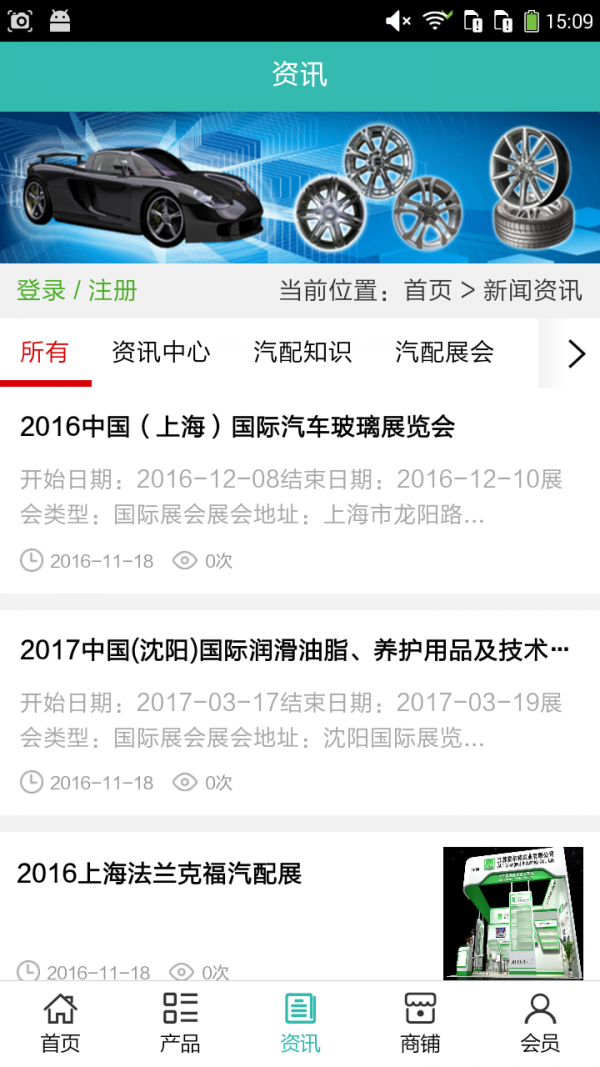Select the 资讯 bottom navigation tab
Screen dimensions: 600x1067
(300, 1023)
